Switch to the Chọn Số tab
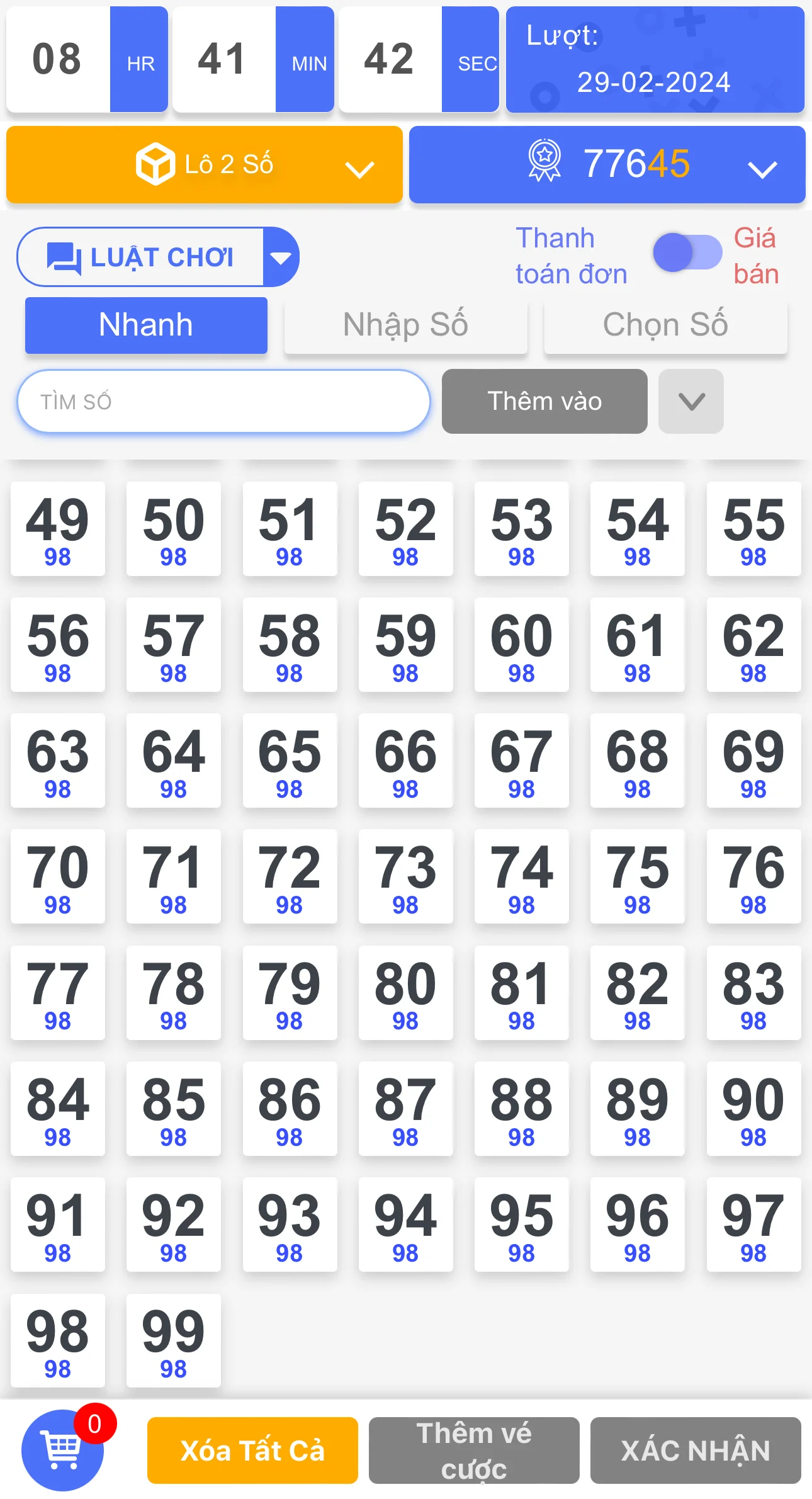 point(665,325)
